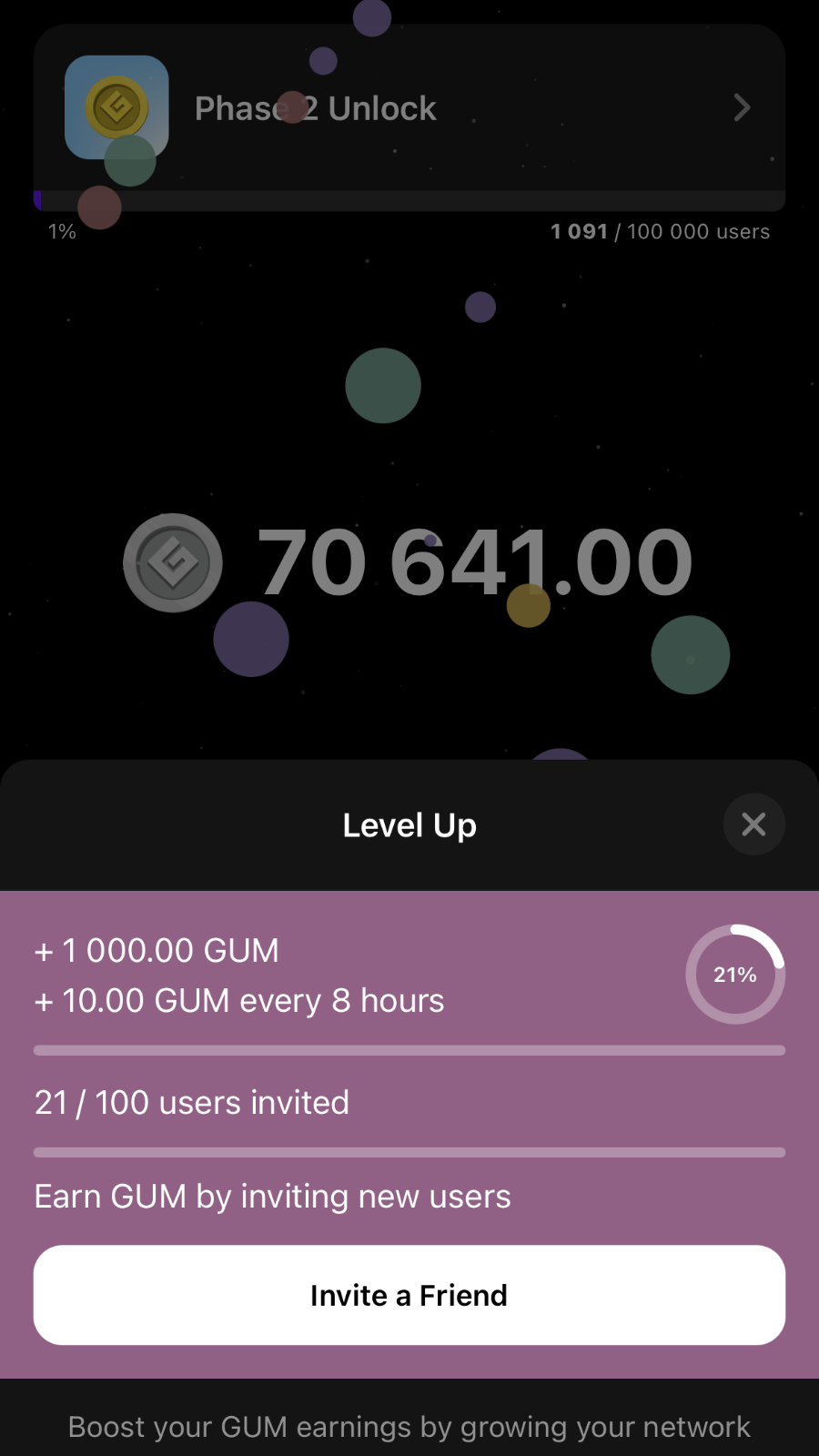The height and width of the screenshot is (1456, 819).
Task: Tap the Level Up sheet title
Action: click(x=409, y=824)
